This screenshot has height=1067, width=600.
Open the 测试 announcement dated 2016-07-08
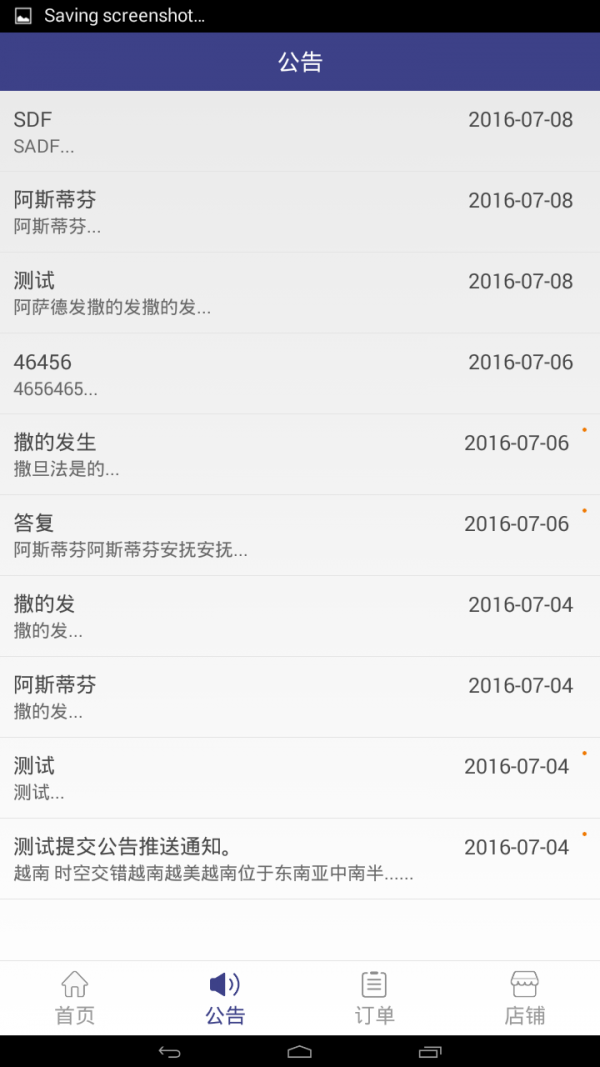(x=300, y=293)
